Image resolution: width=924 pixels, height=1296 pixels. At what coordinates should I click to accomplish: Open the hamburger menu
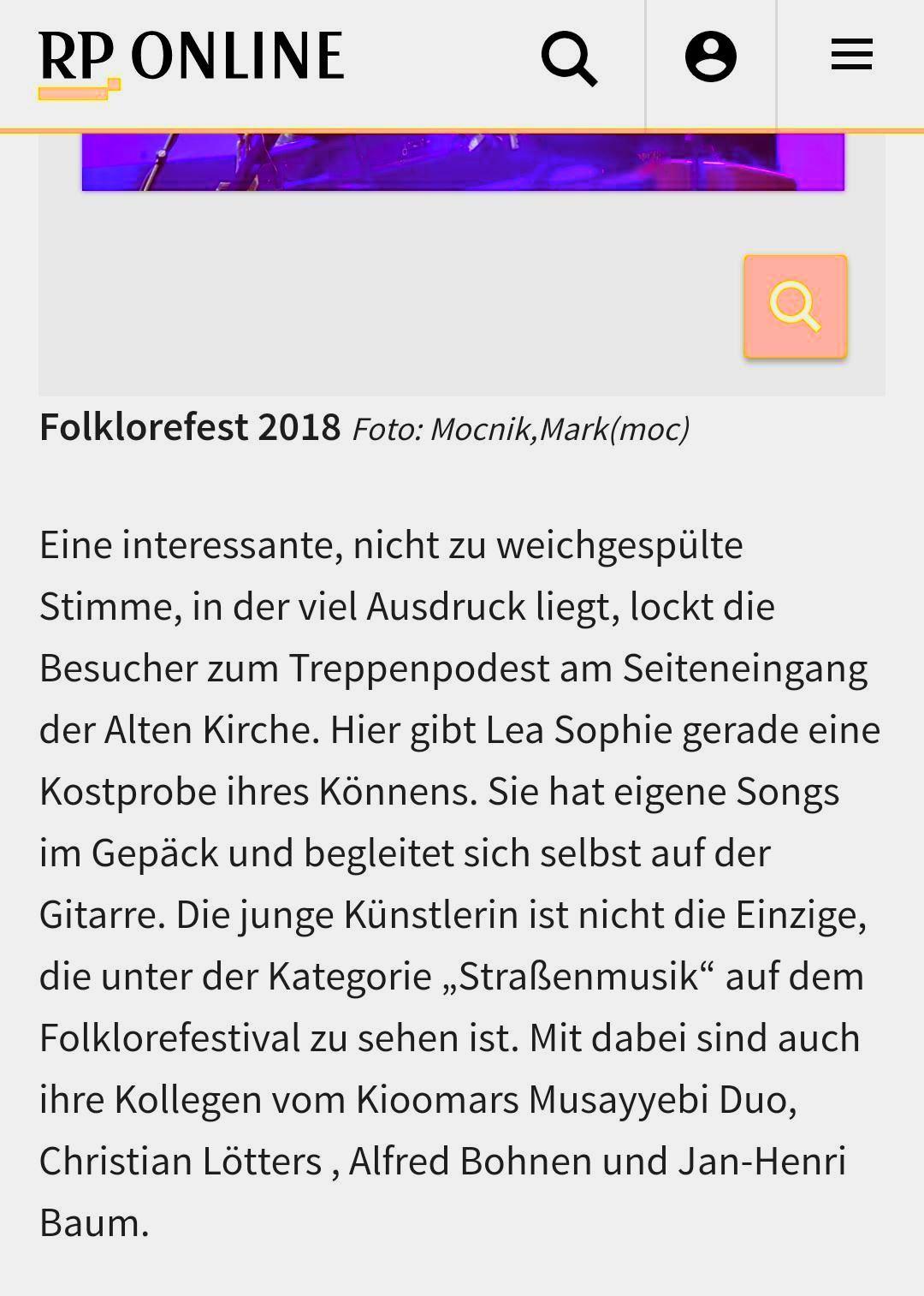tap(851, 56)
